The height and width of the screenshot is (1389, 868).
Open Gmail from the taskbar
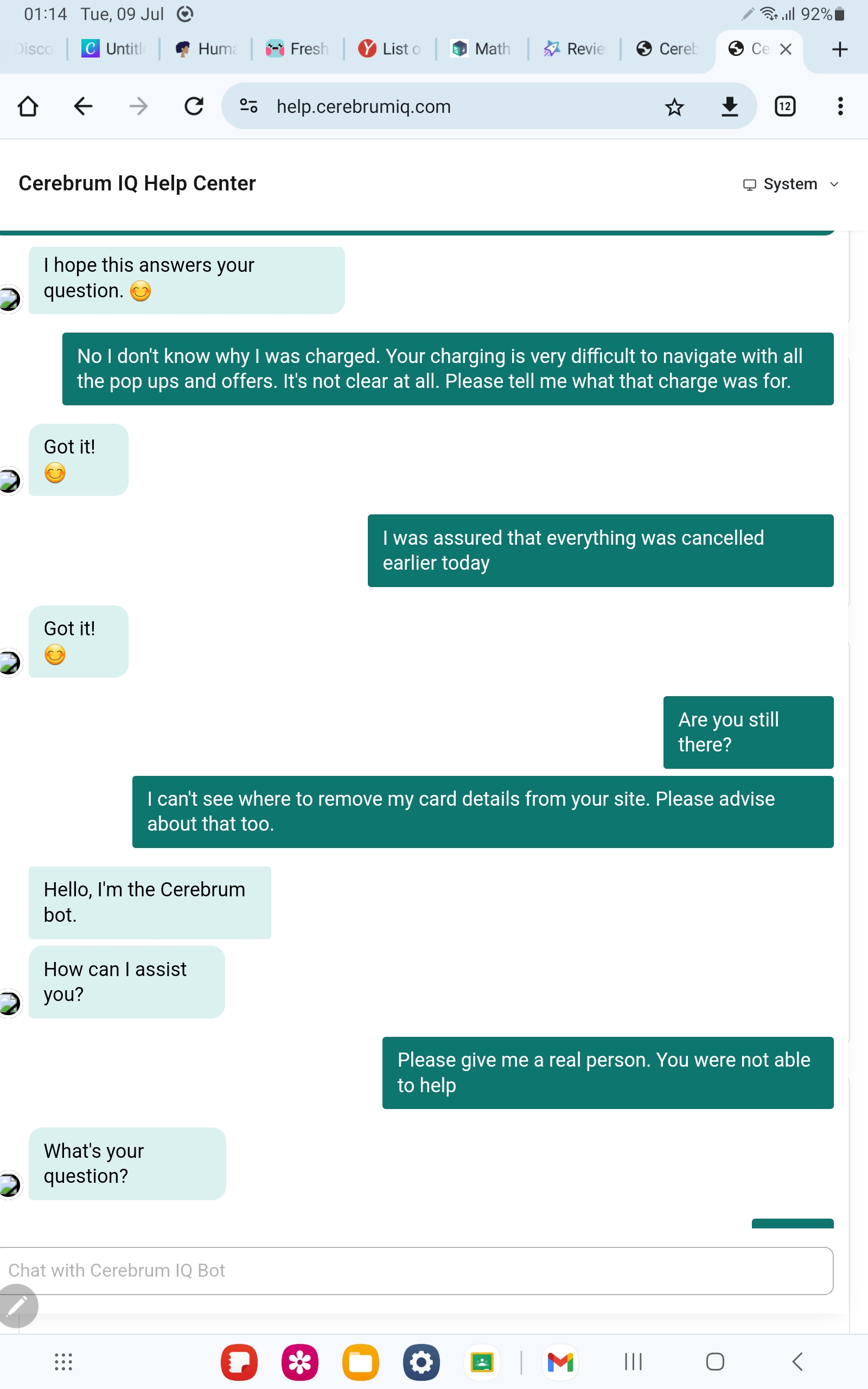click(x=560, y=1361)
